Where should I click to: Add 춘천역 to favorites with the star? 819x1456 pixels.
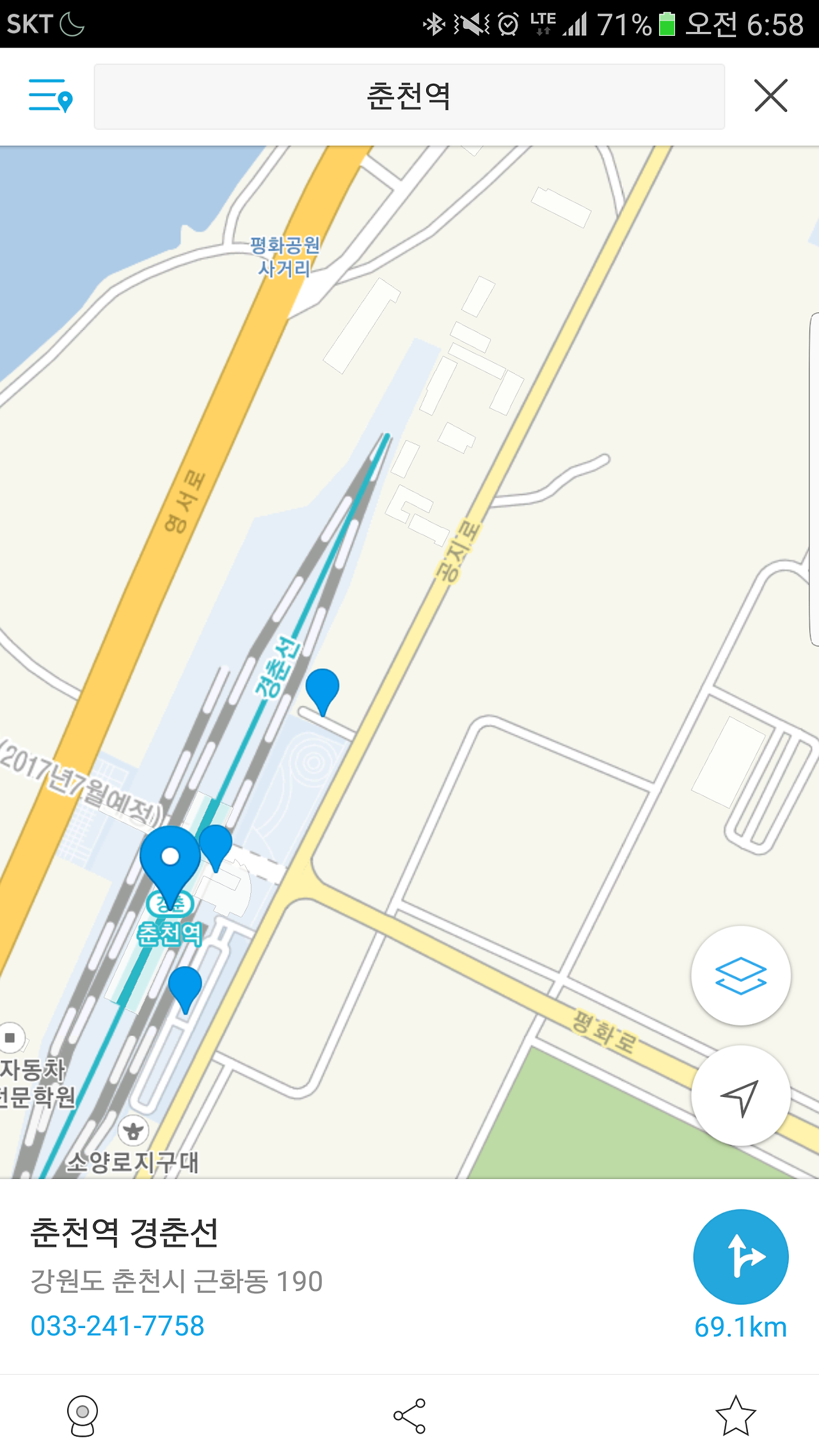click(735, 1416)
